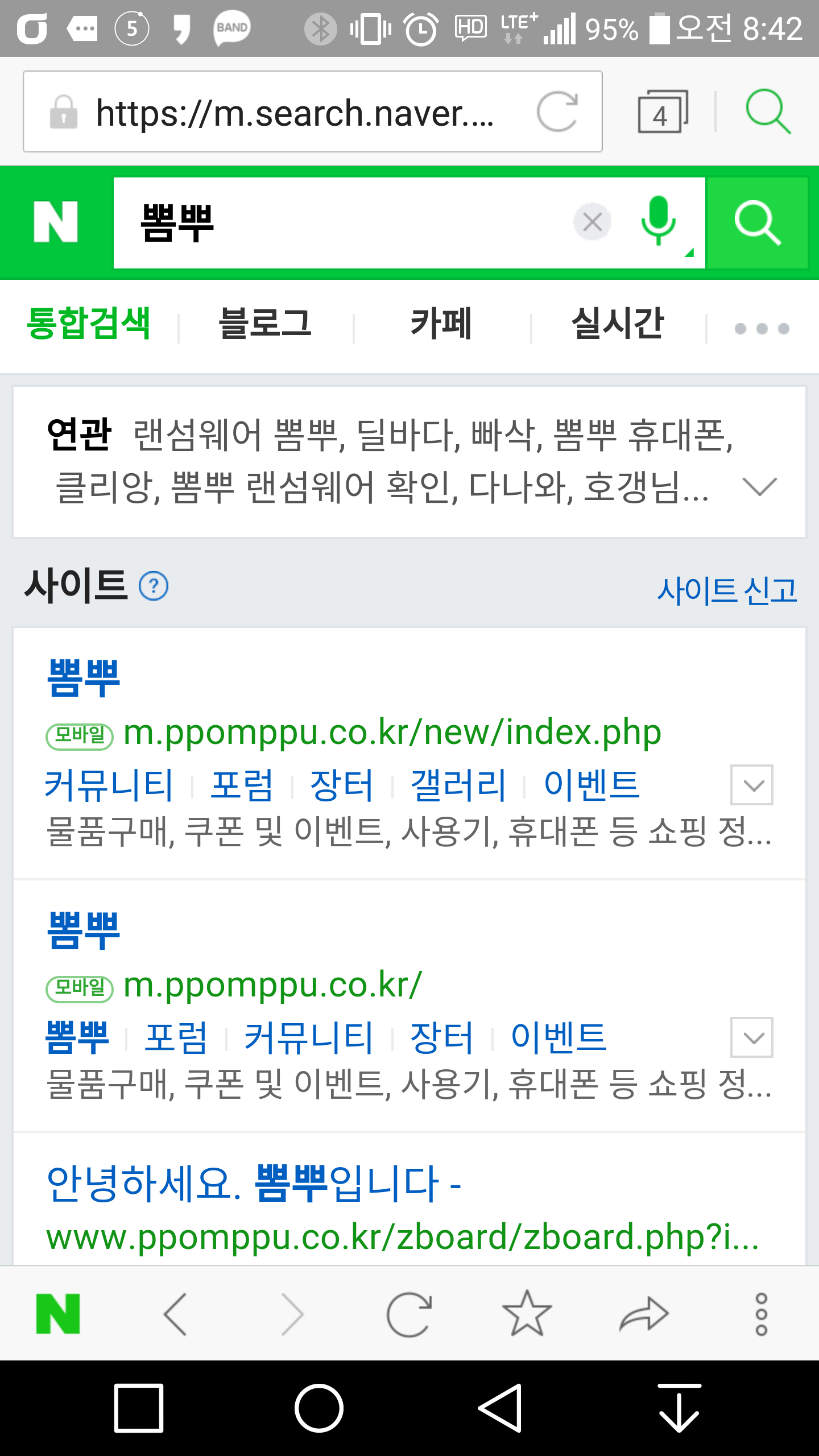The height and width of the screenshot is (1456, 819).
Task: Share this page with the arrow icon
Action: click(644, 1314)
